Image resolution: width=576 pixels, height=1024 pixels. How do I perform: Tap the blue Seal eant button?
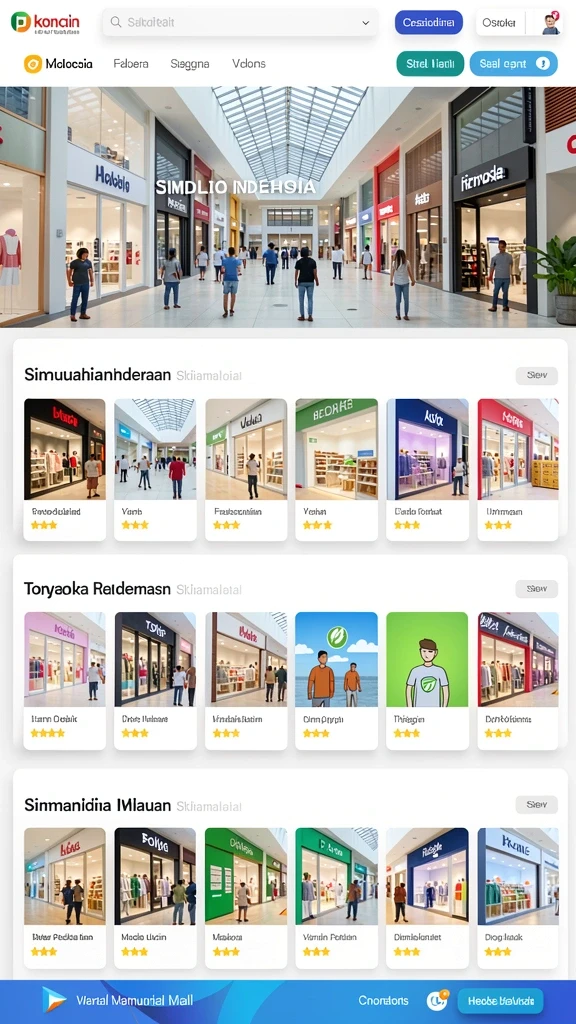click(x=514, y=64)
